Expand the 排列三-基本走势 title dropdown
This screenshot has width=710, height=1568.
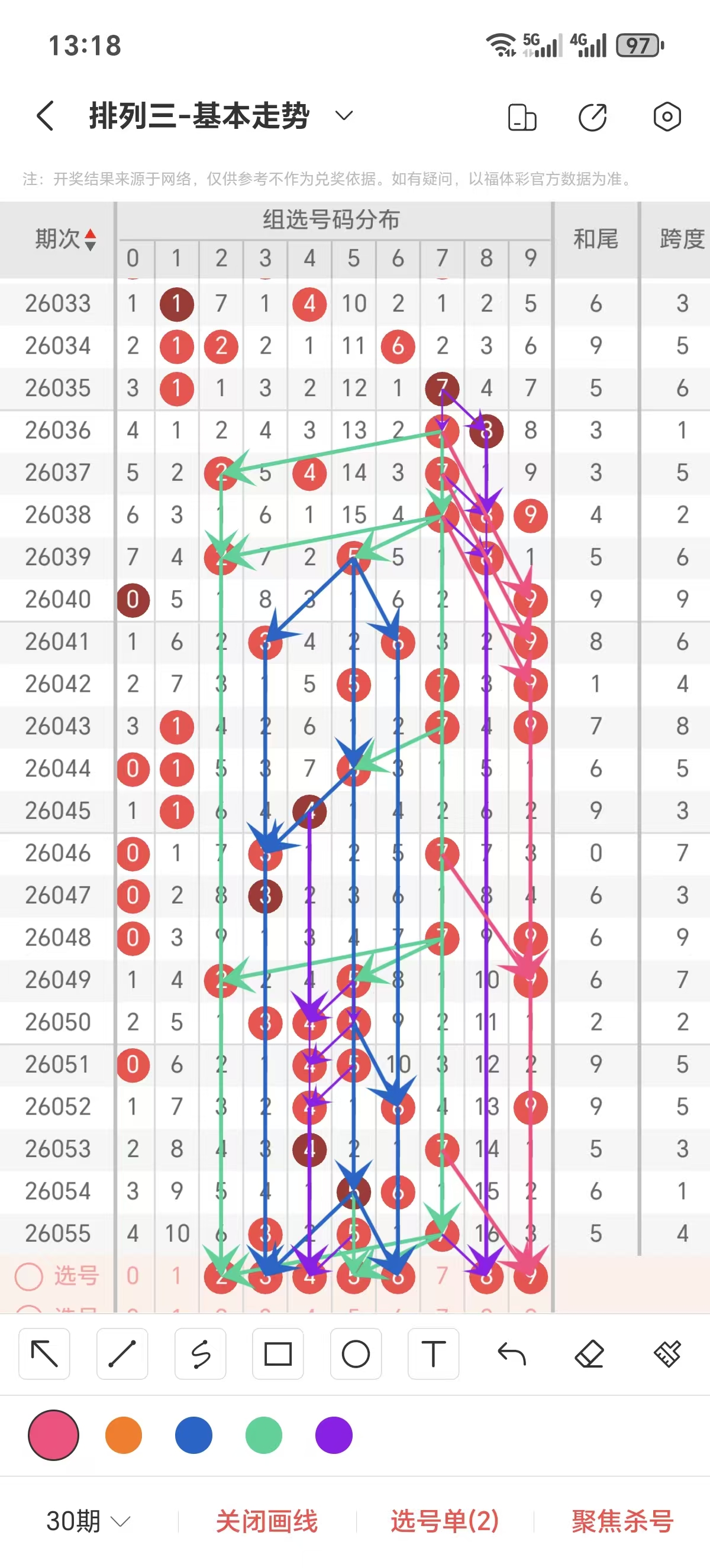(x=344, y=116)
